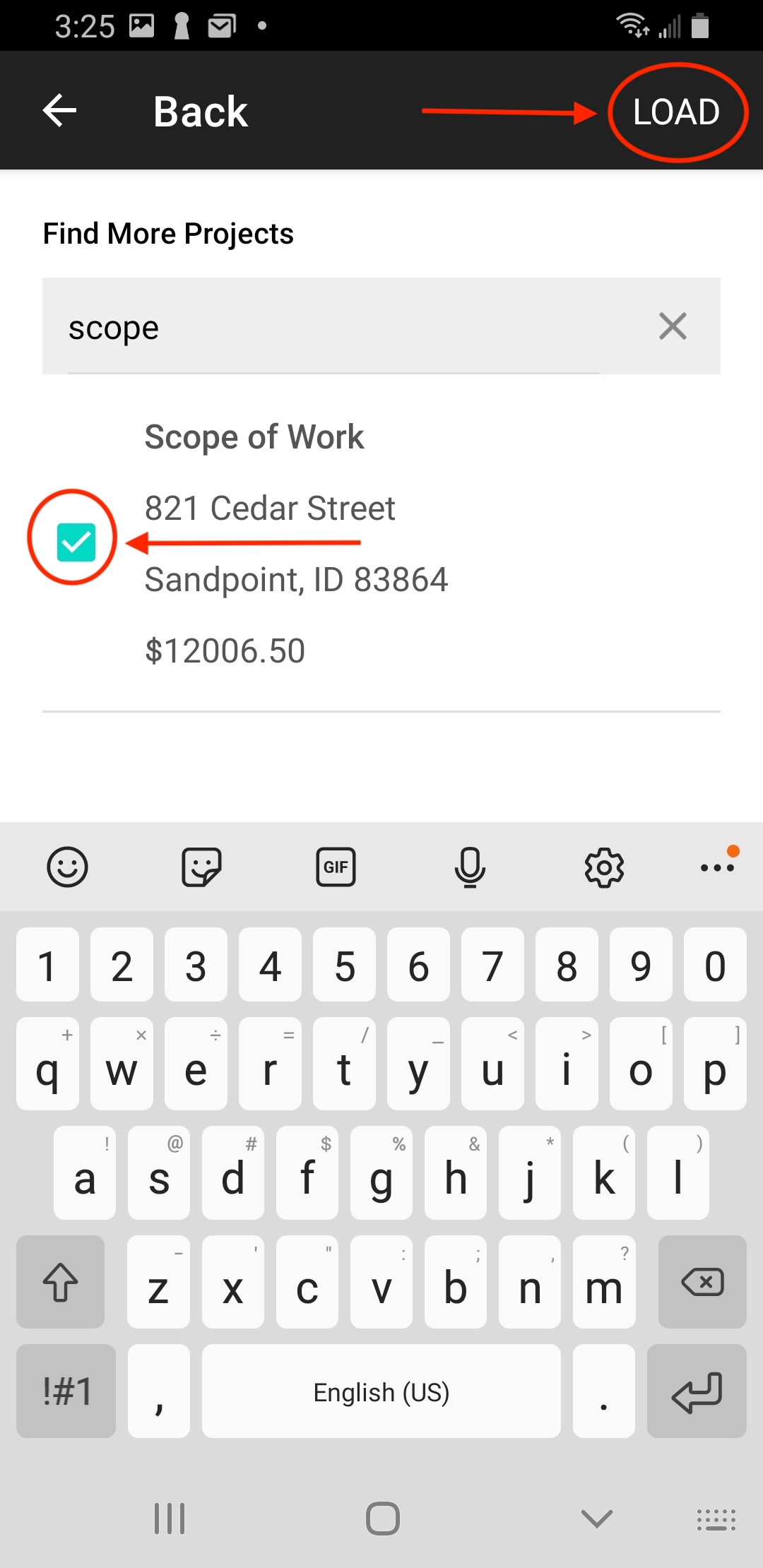The width and height of the screenshot is (763, 1568).
Task: Start voice input with the microphone
Action: tap(470, 867)
